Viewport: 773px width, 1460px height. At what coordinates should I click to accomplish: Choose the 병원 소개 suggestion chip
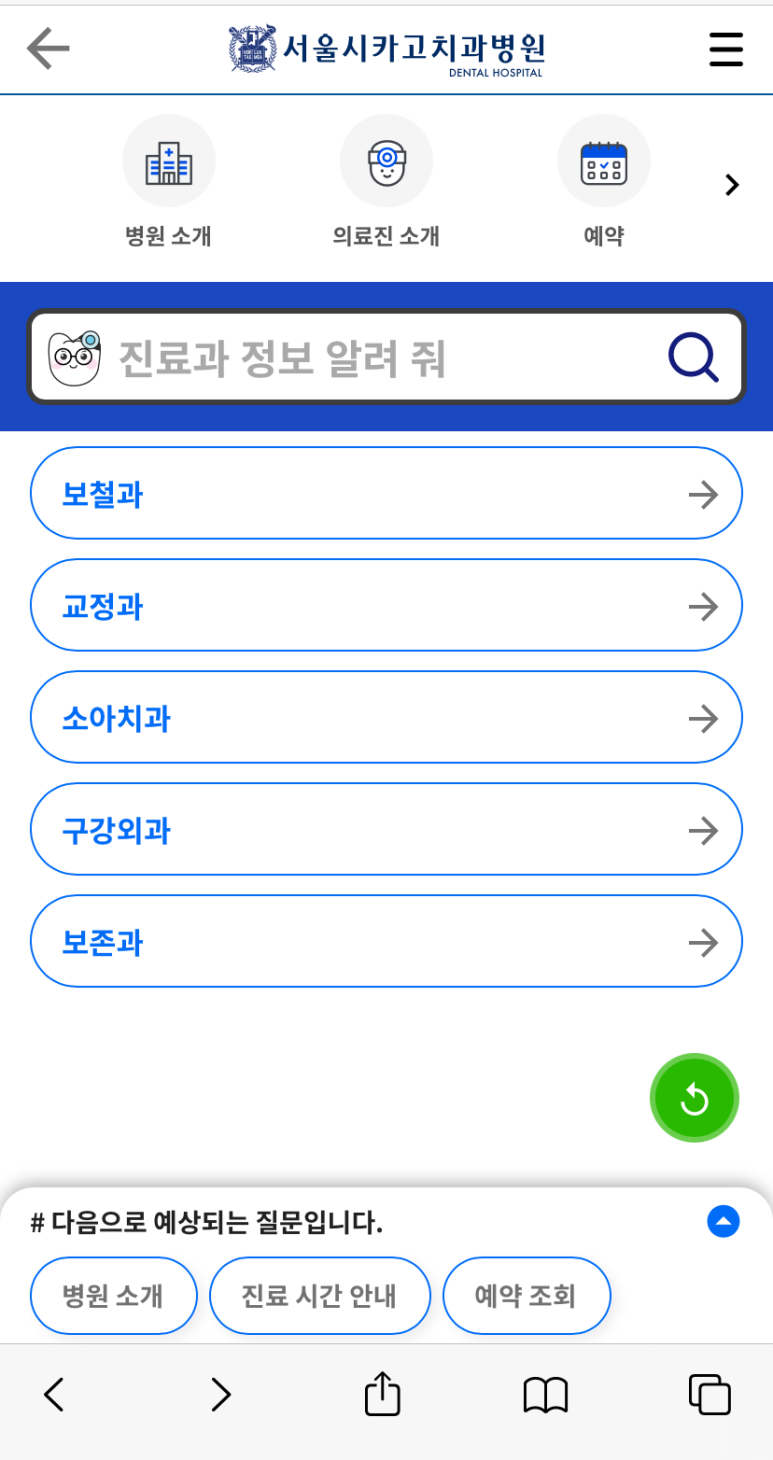[113, 1296]
